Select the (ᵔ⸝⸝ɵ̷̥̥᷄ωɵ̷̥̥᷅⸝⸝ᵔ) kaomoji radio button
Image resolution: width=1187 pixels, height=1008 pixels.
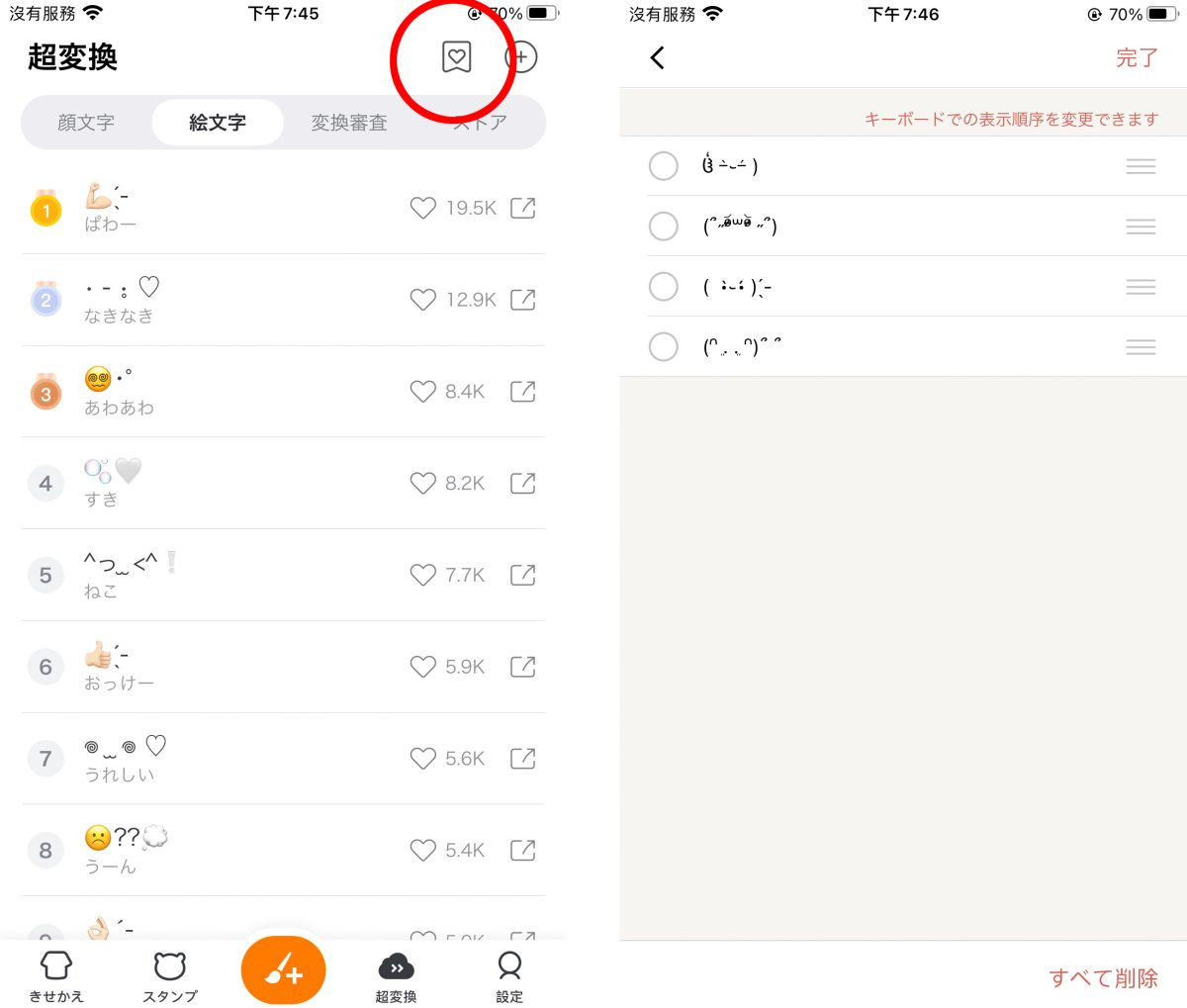pyautogui.click(x=663, y=227)
